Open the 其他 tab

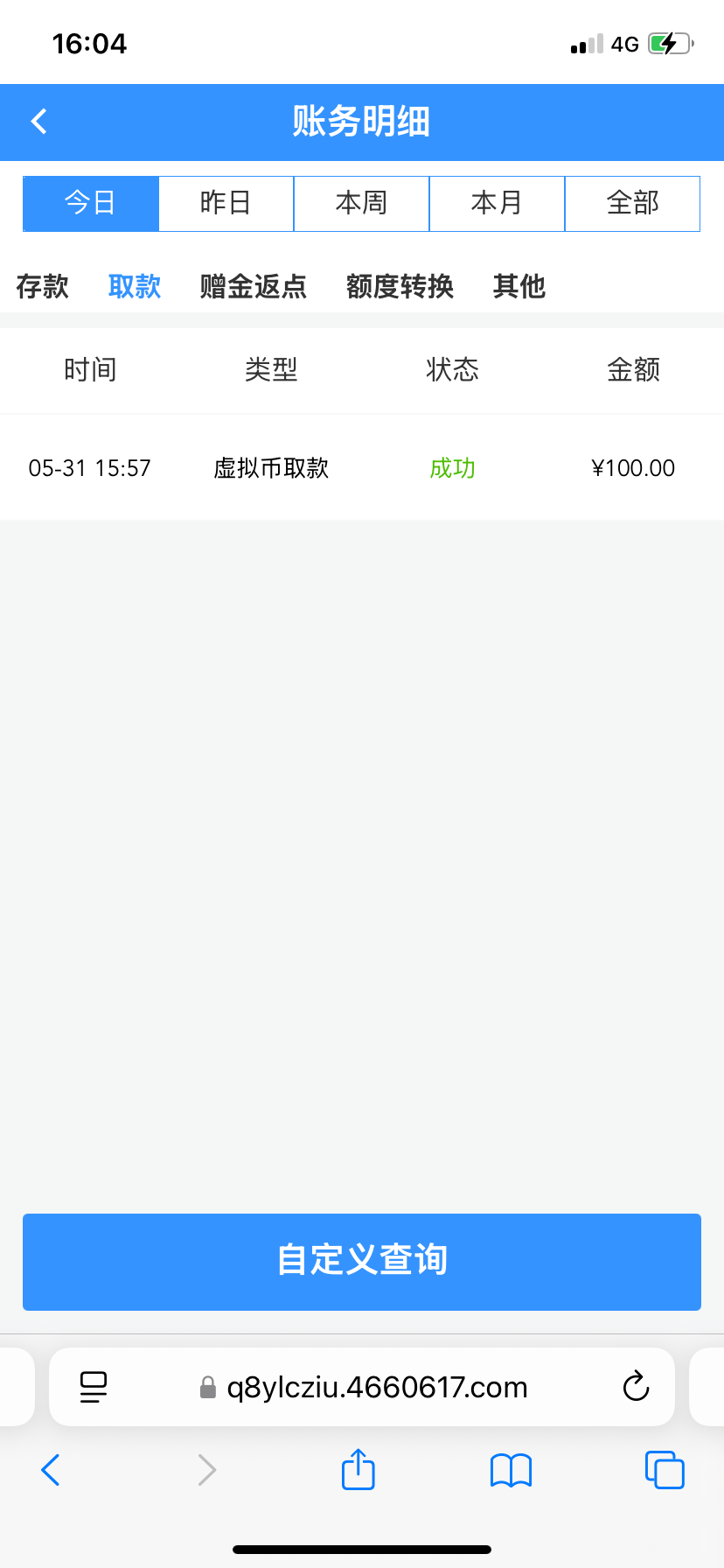pos(519,286)
